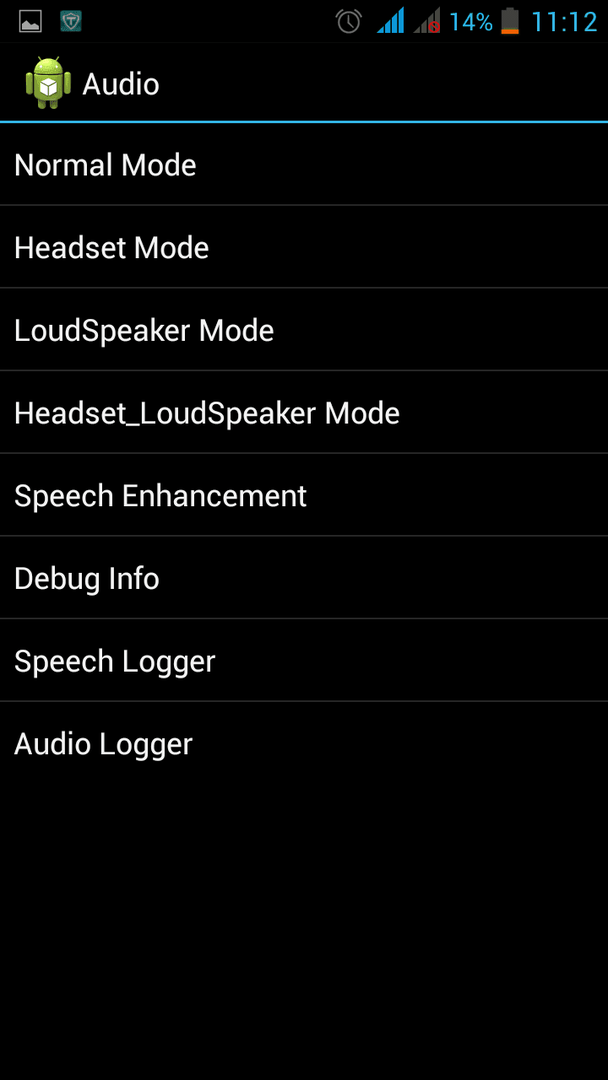Select Headset Mode

coord(304,247)
